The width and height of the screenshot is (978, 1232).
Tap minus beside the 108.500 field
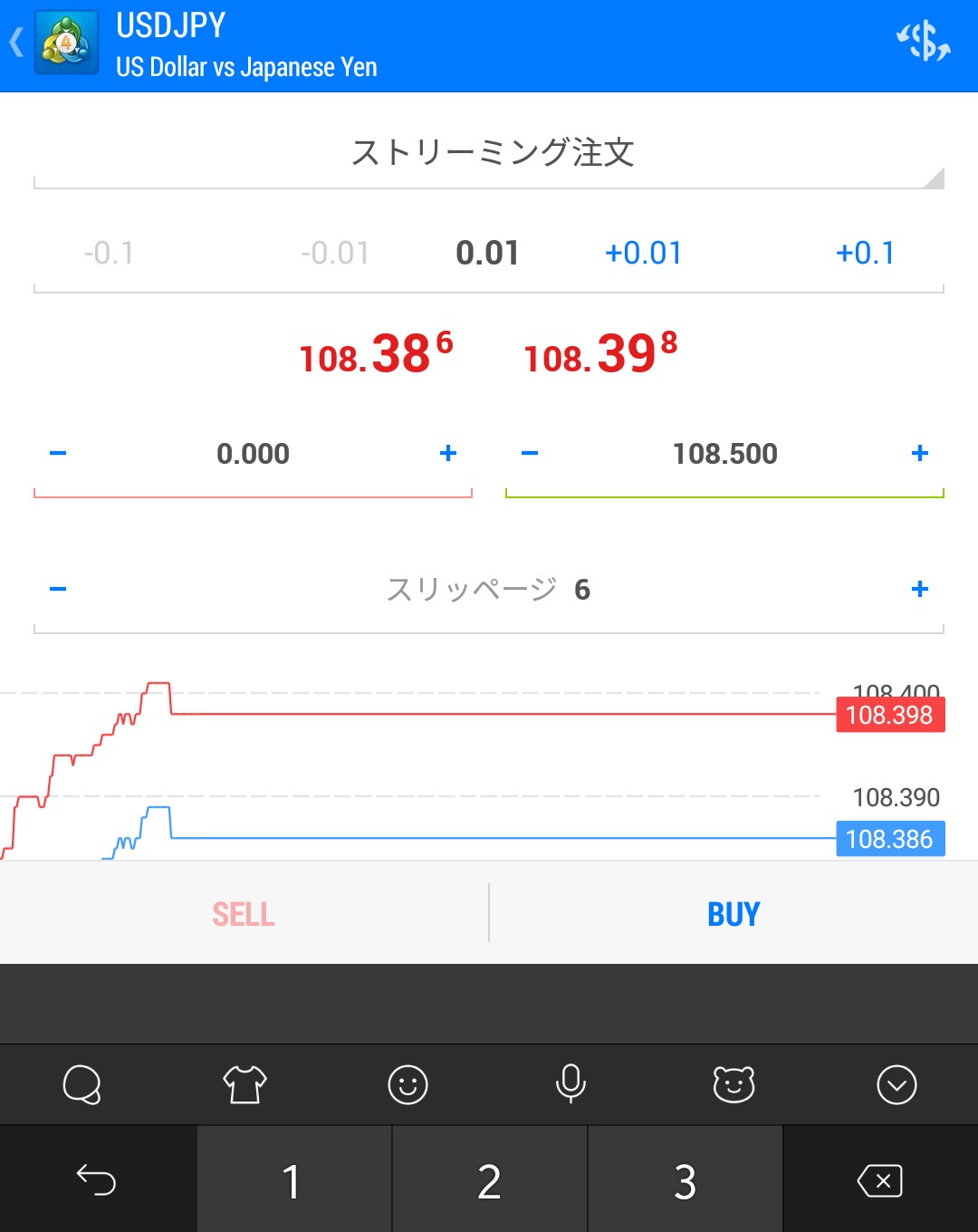pos(530,453)
